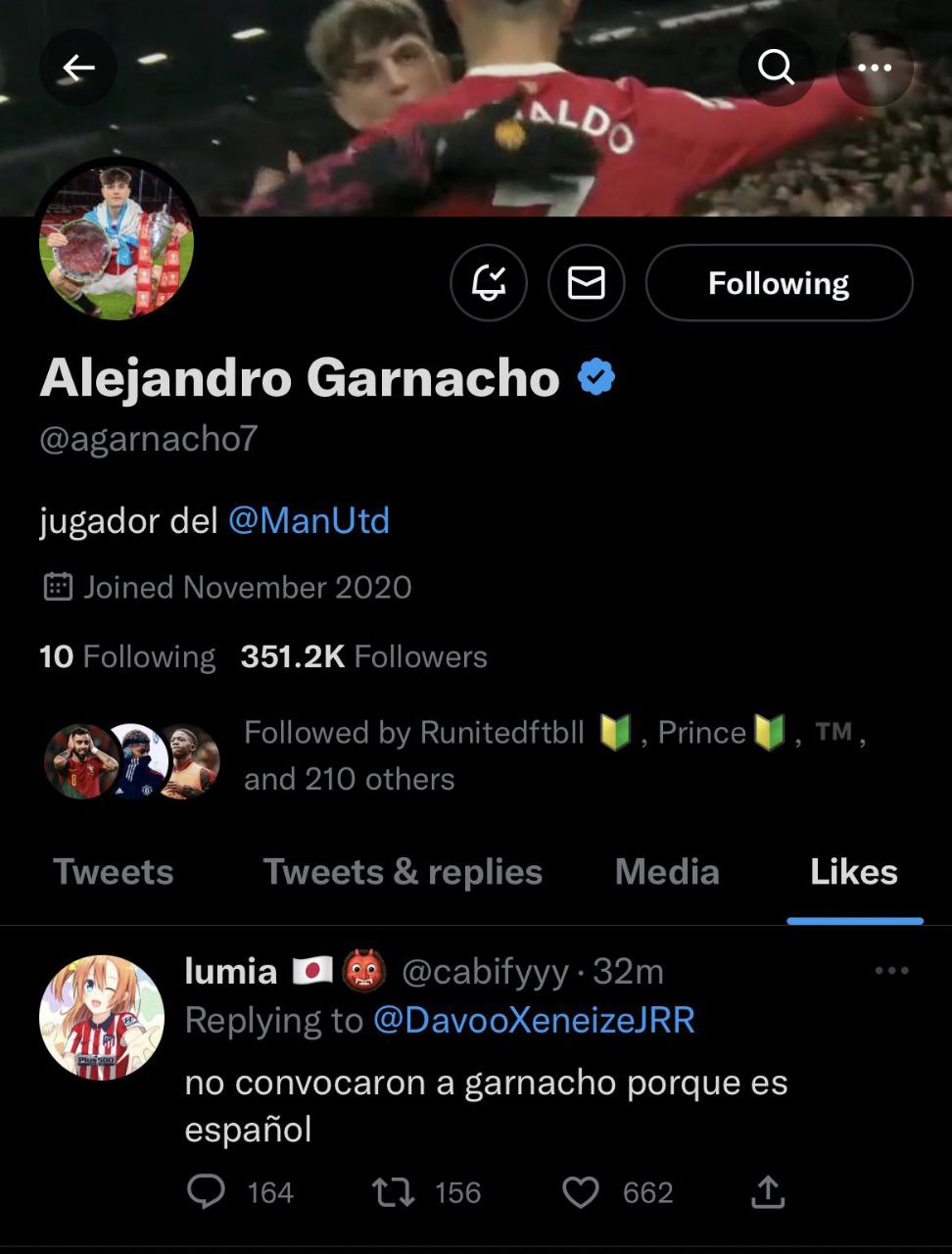Open the @DavooXeneizeJRR mention link
952x1254 pixels.
tap(535, 1020)
